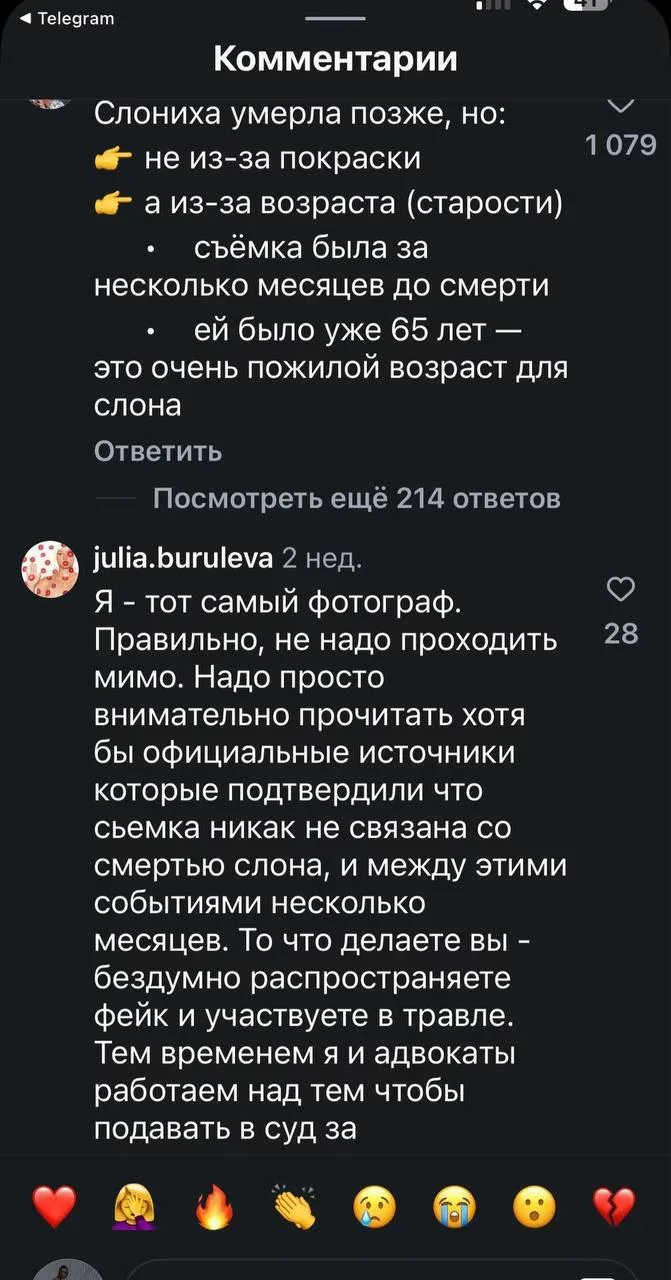This screenshot has height=1280, width=671.
Task: Insert the surprised face emoji
Action: click(x=534, y=1209)
